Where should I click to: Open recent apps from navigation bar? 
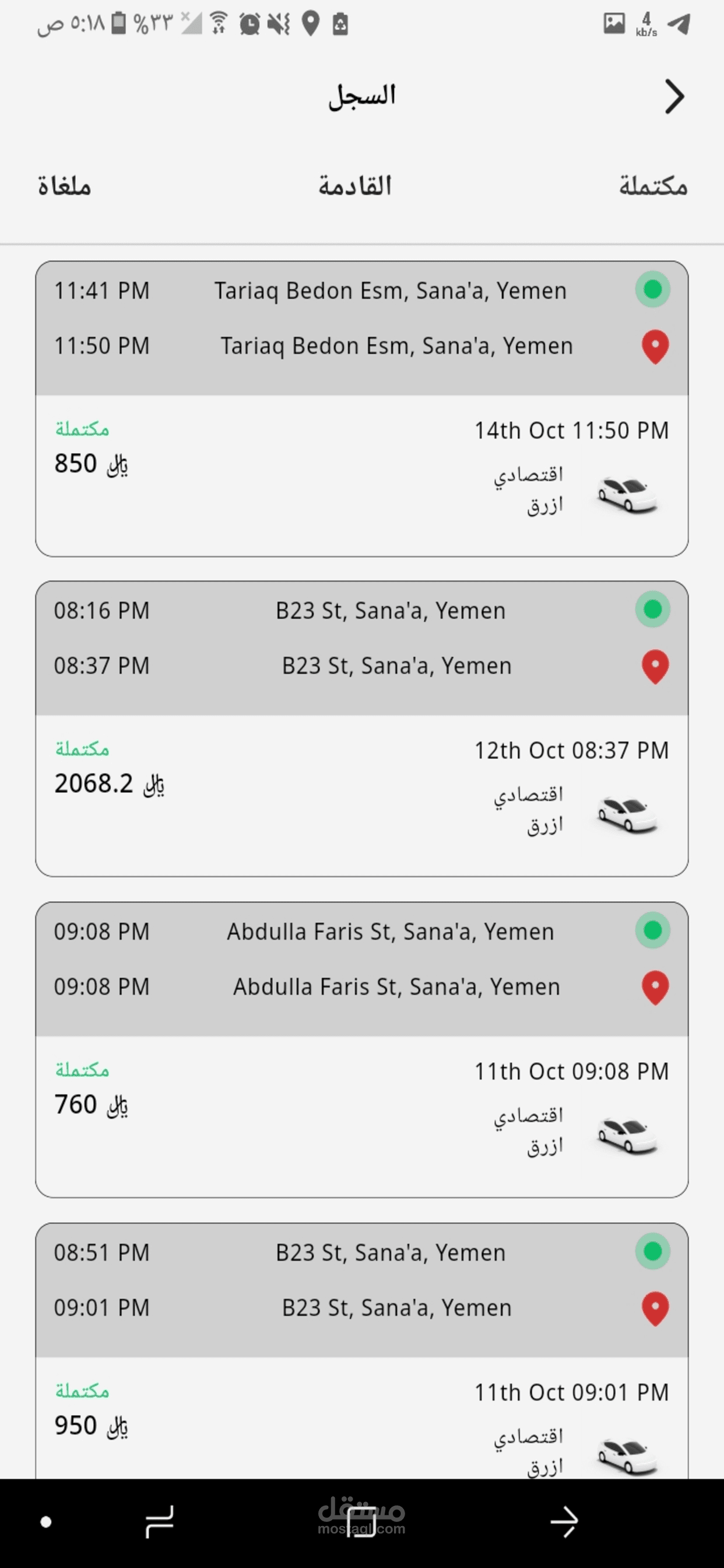pos(159,1522)
